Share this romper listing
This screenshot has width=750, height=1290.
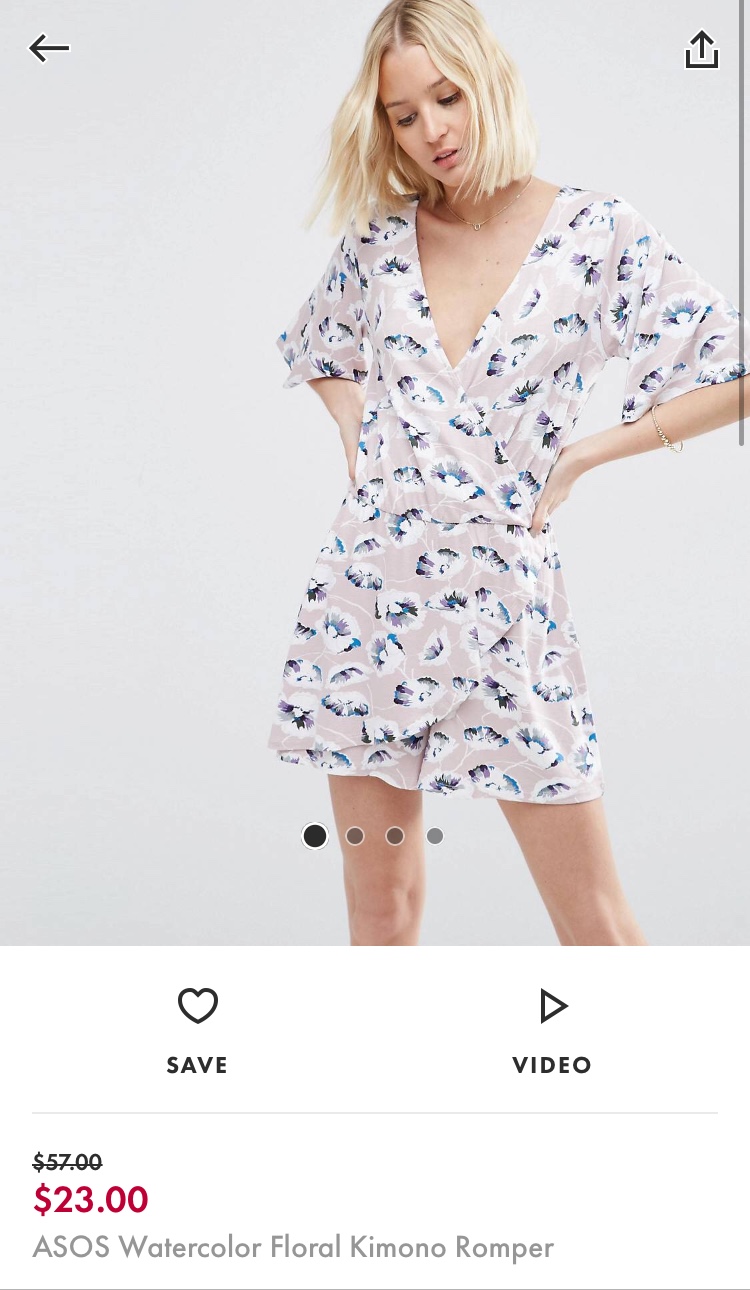click(701, 50)
